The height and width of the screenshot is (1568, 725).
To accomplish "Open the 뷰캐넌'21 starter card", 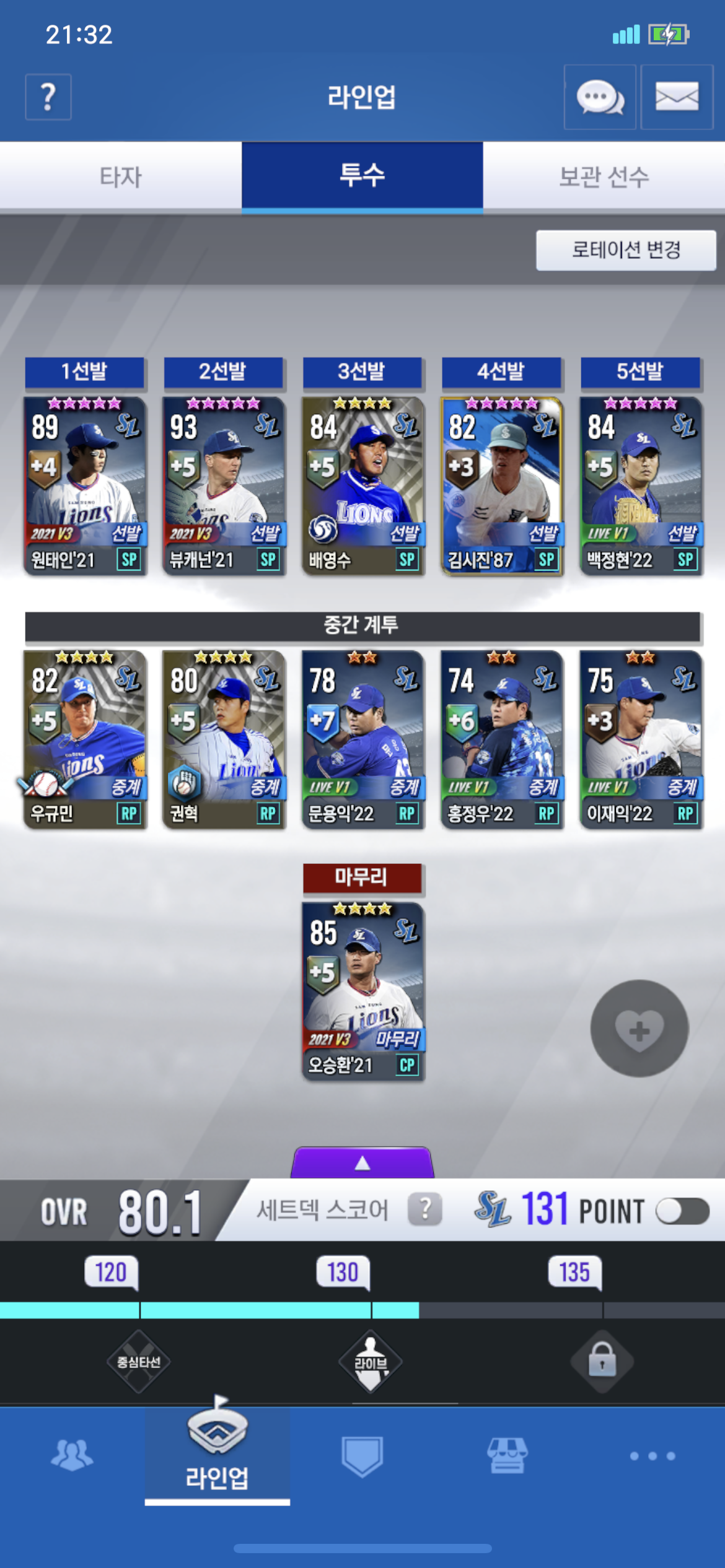I will (224, 486).
